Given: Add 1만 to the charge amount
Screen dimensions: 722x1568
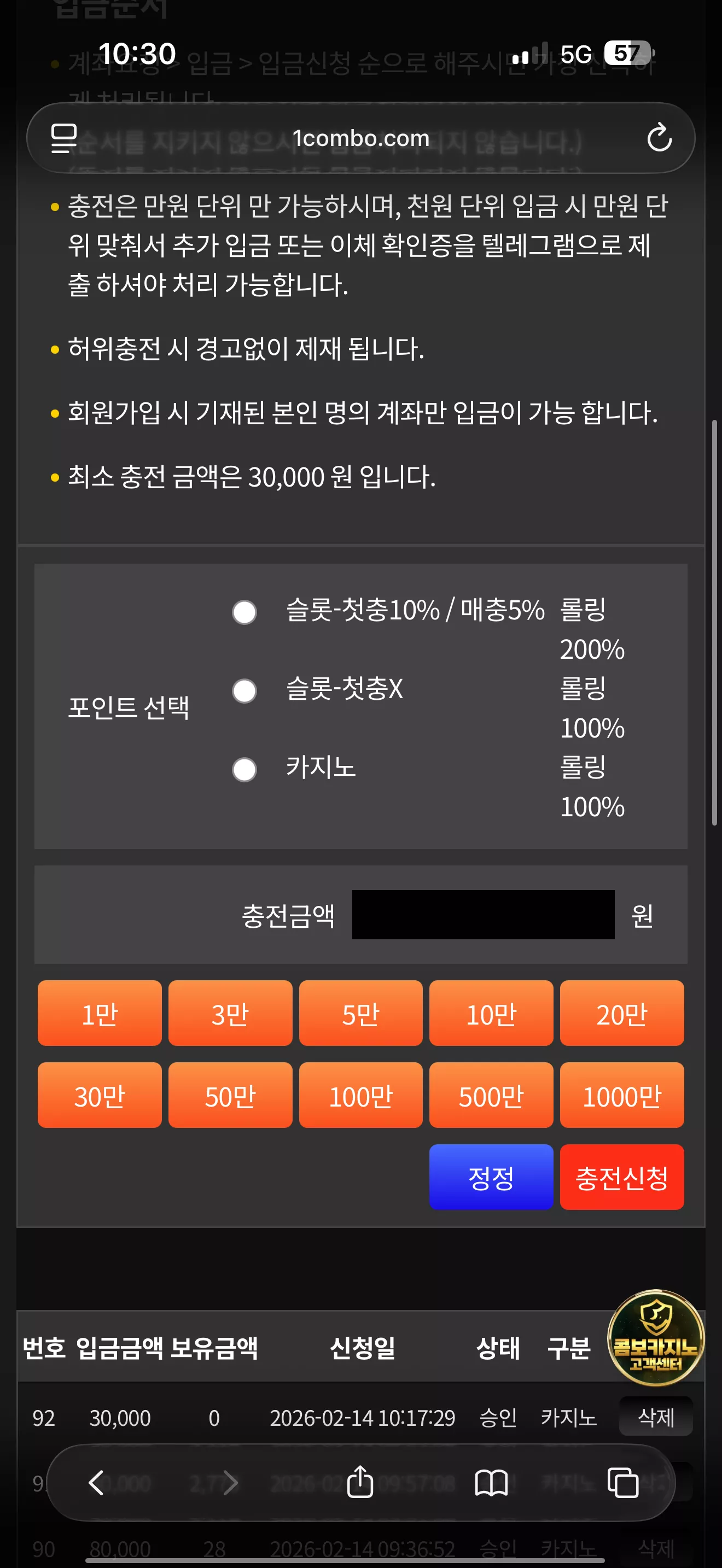Looking at the screenshot, I should (x=99, y=1013).
